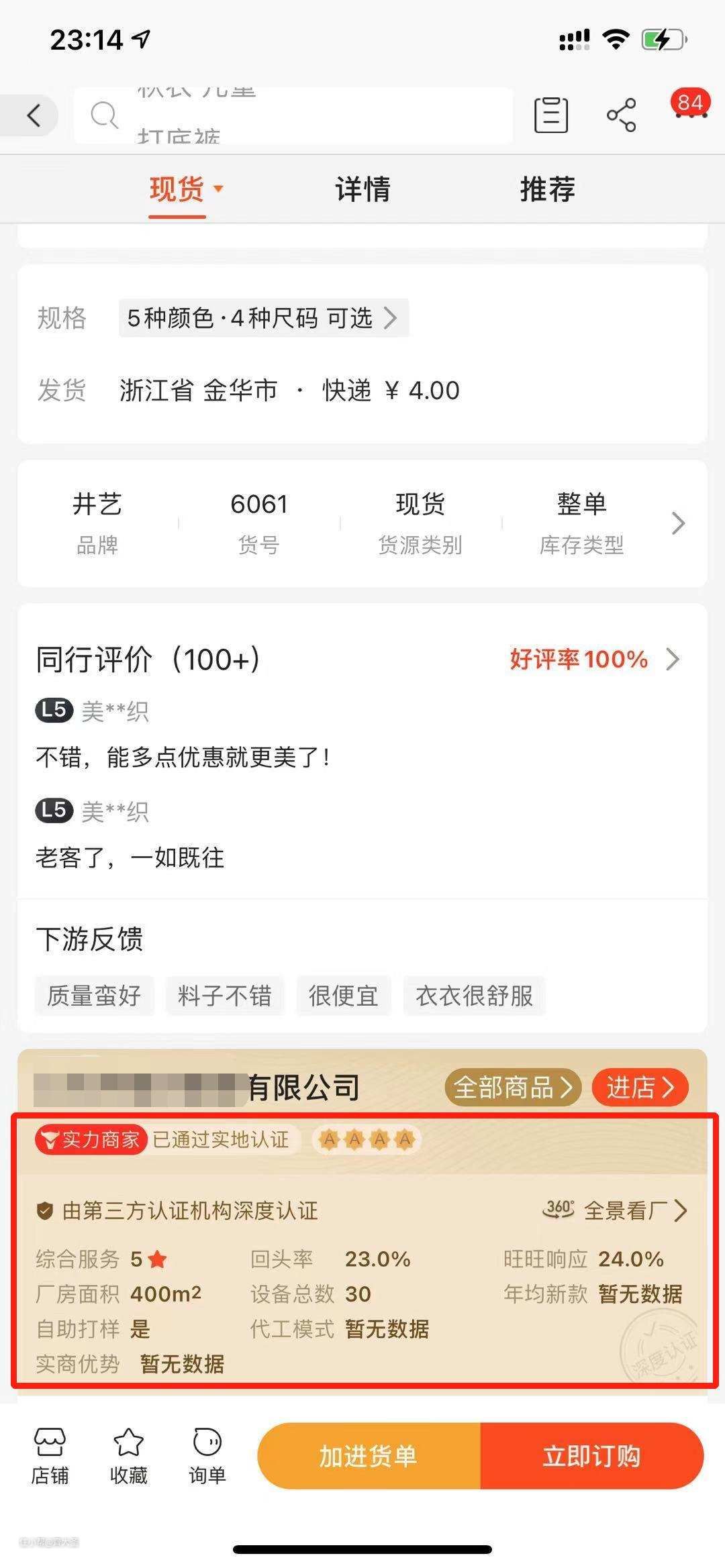Viewport: 725px width, 1568px height.
Task: Expand product attributes row with 井艺 brand
Action: 678,523
